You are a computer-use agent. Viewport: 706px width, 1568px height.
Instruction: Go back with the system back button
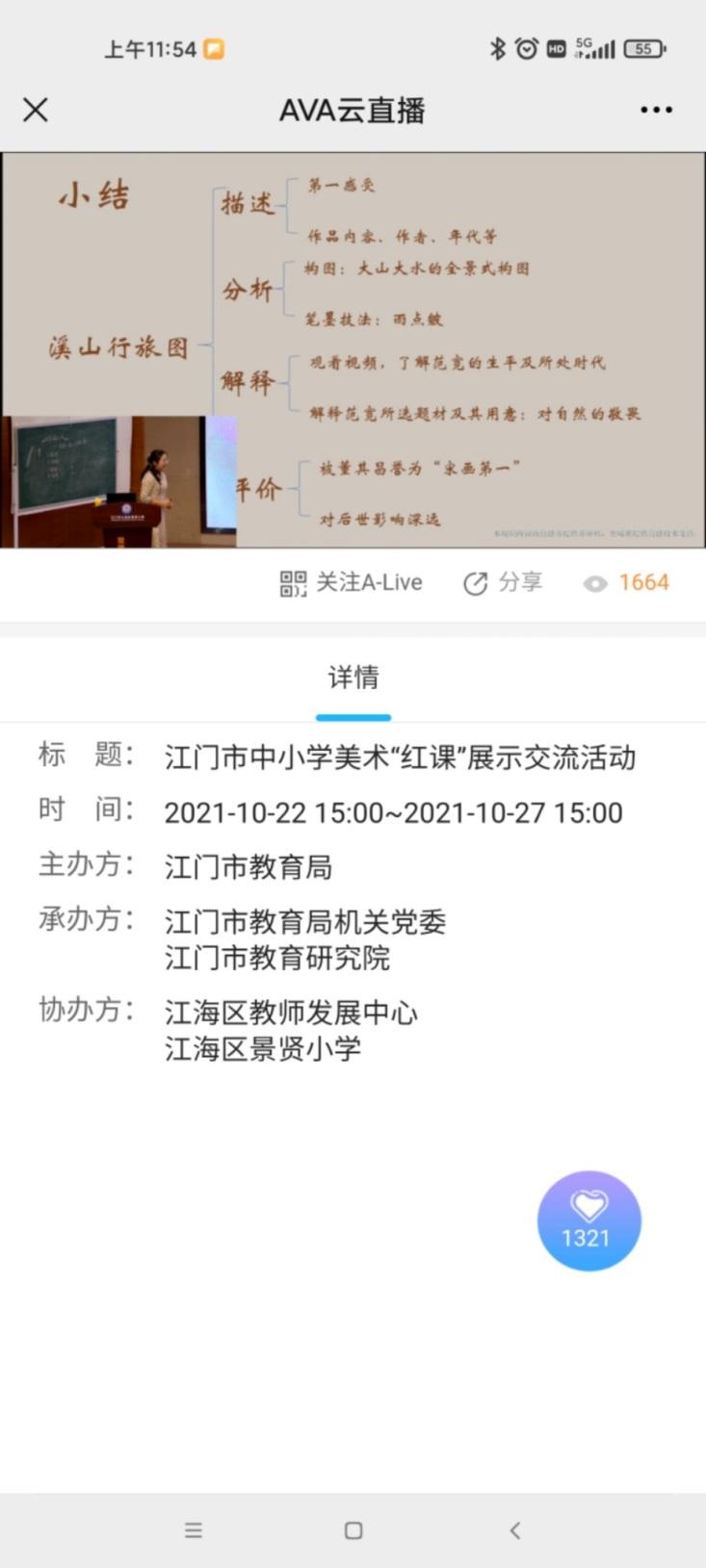pos(514,1529)
